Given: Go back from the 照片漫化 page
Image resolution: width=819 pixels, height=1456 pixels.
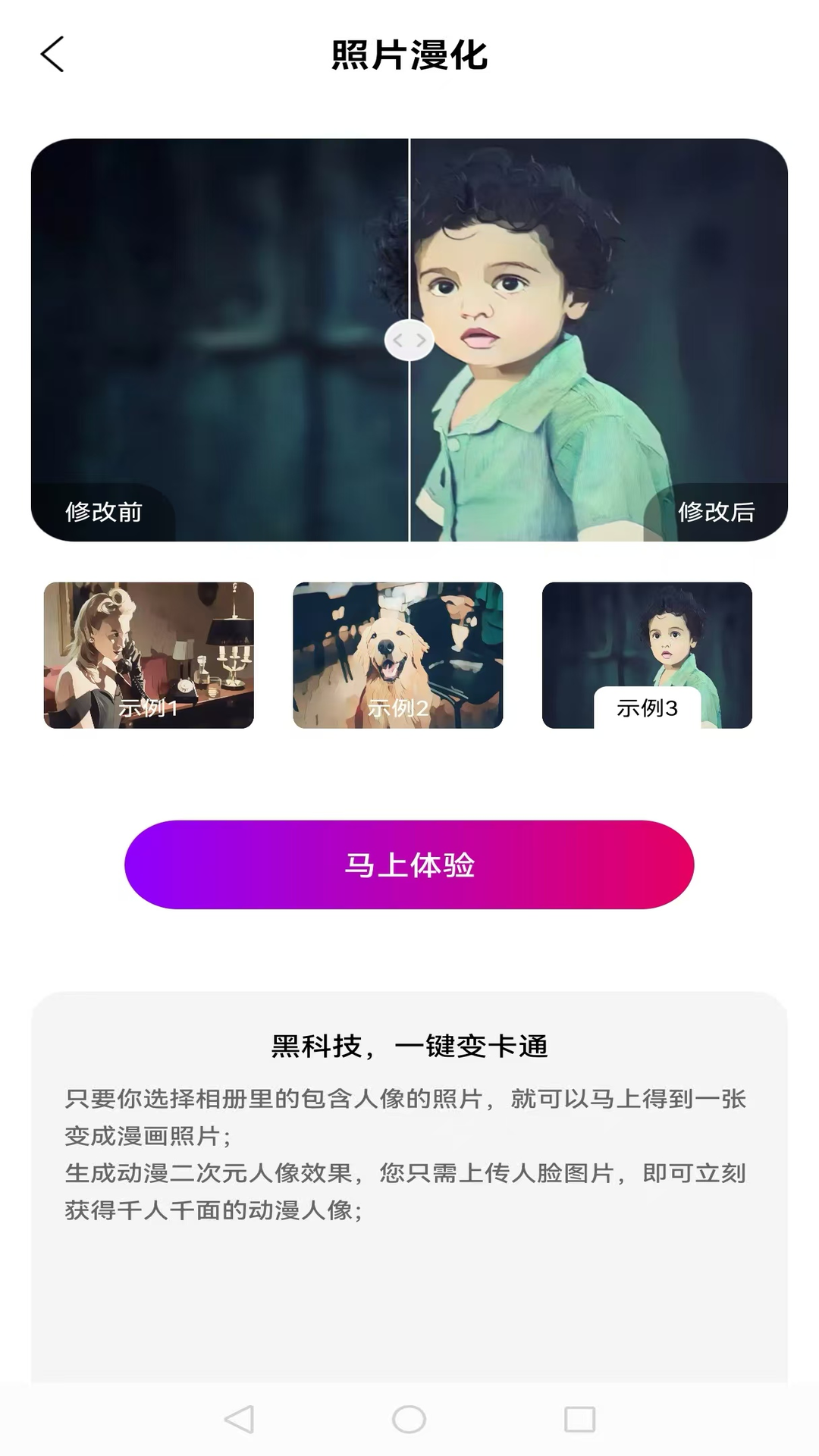Looking at the screenshot, I should [52, 55].
